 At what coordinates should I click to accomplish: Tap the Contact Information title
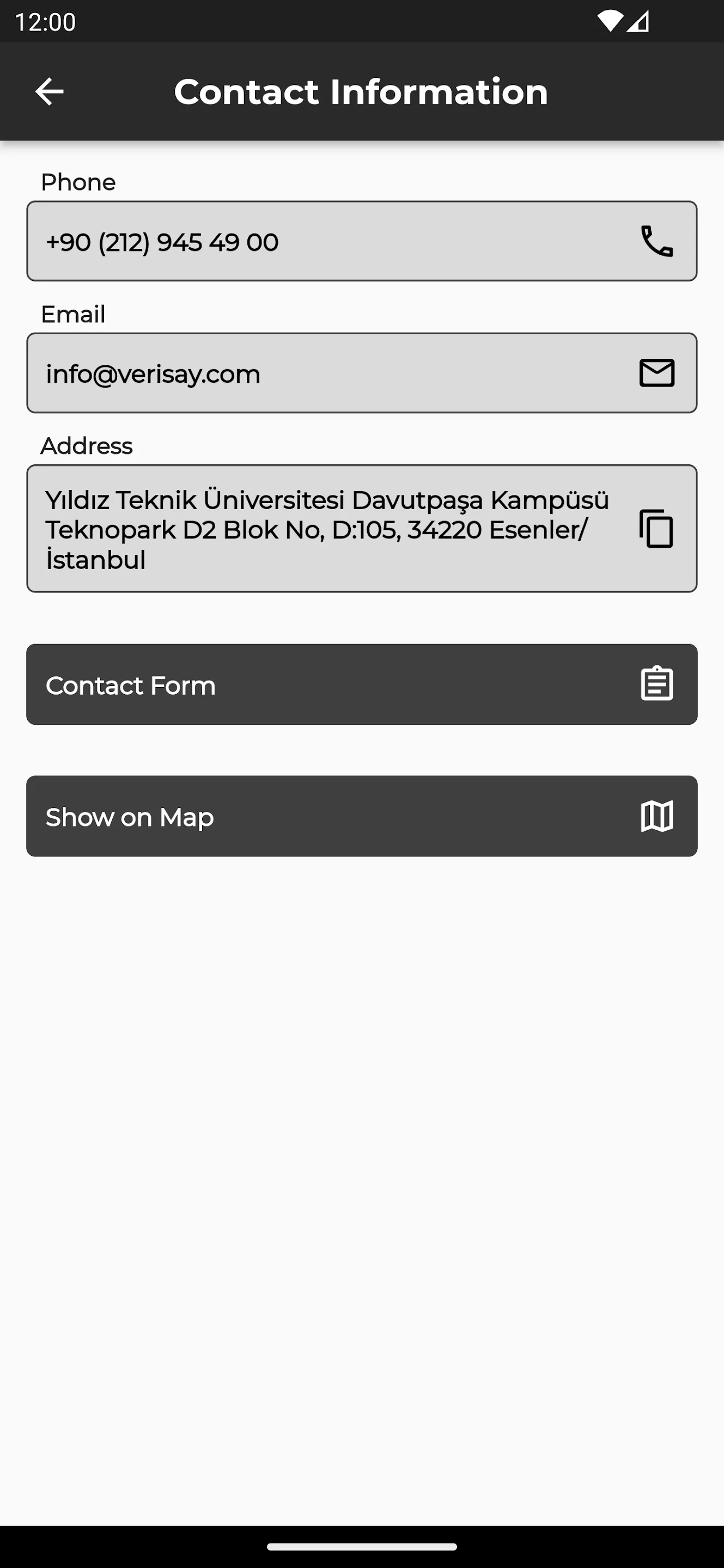pos(361,91)
